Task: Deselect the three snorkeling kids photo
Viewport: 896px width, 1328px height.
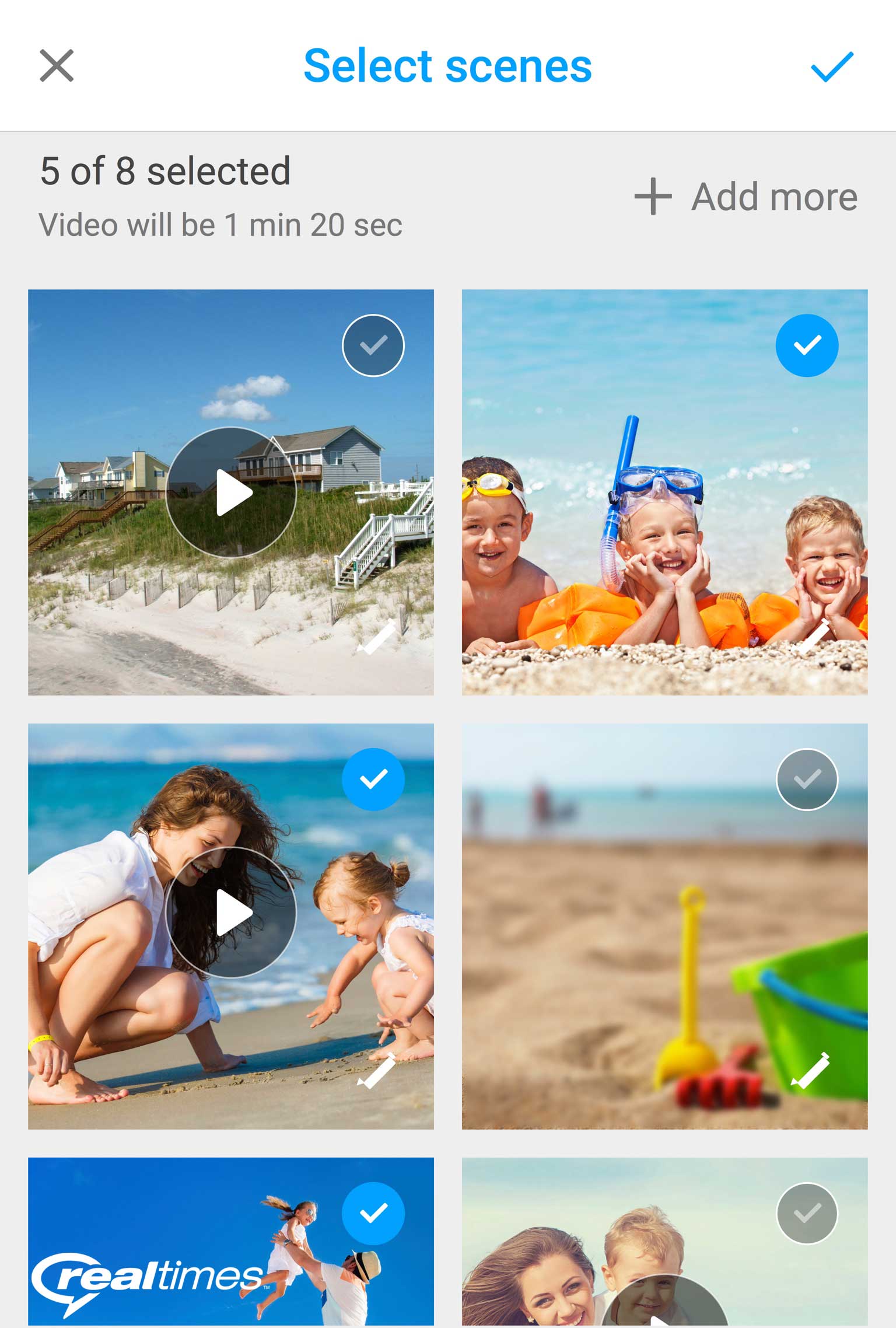Action: pyautogui.click(x=807, y=345)
